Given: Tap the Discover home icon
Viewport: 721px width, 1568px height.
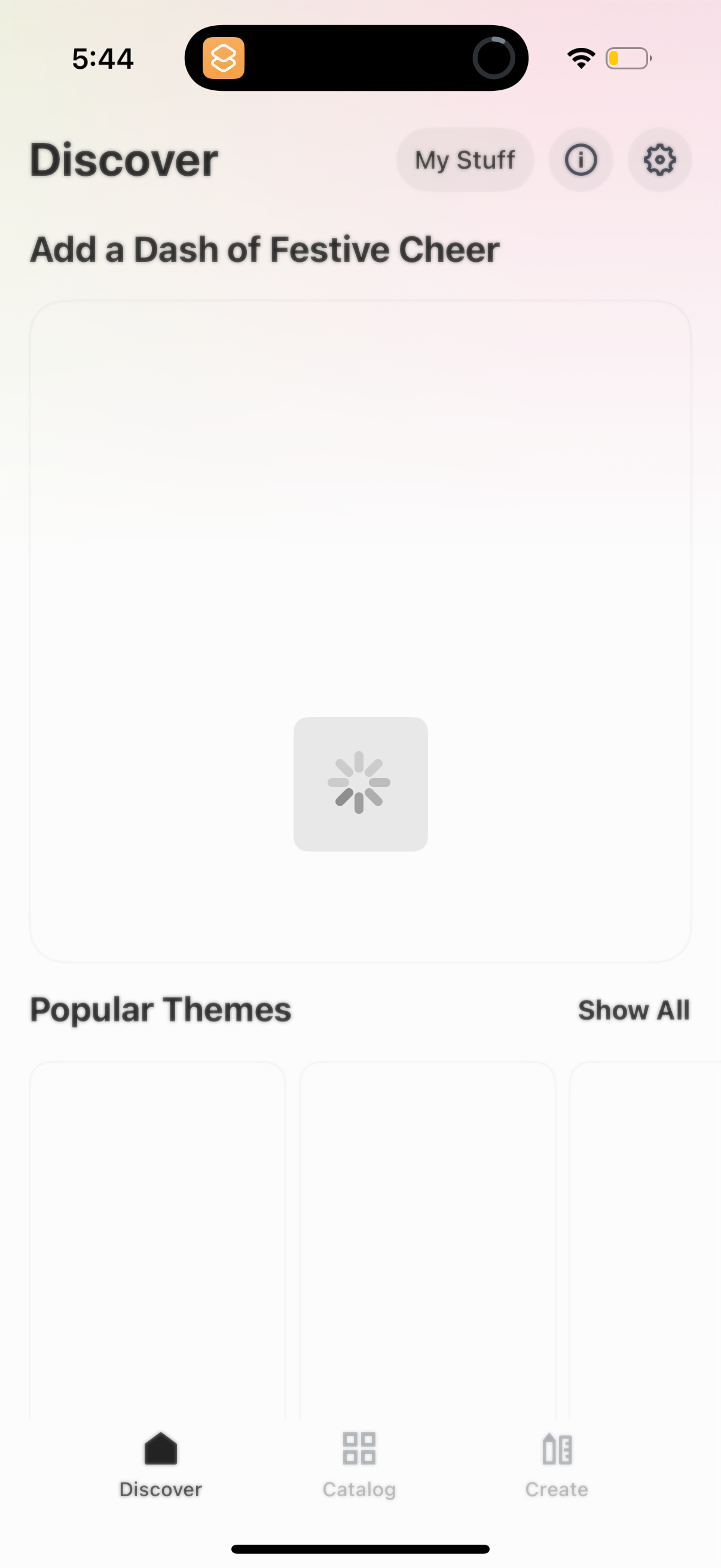Looking at the screenshot, I should 161,1448.
